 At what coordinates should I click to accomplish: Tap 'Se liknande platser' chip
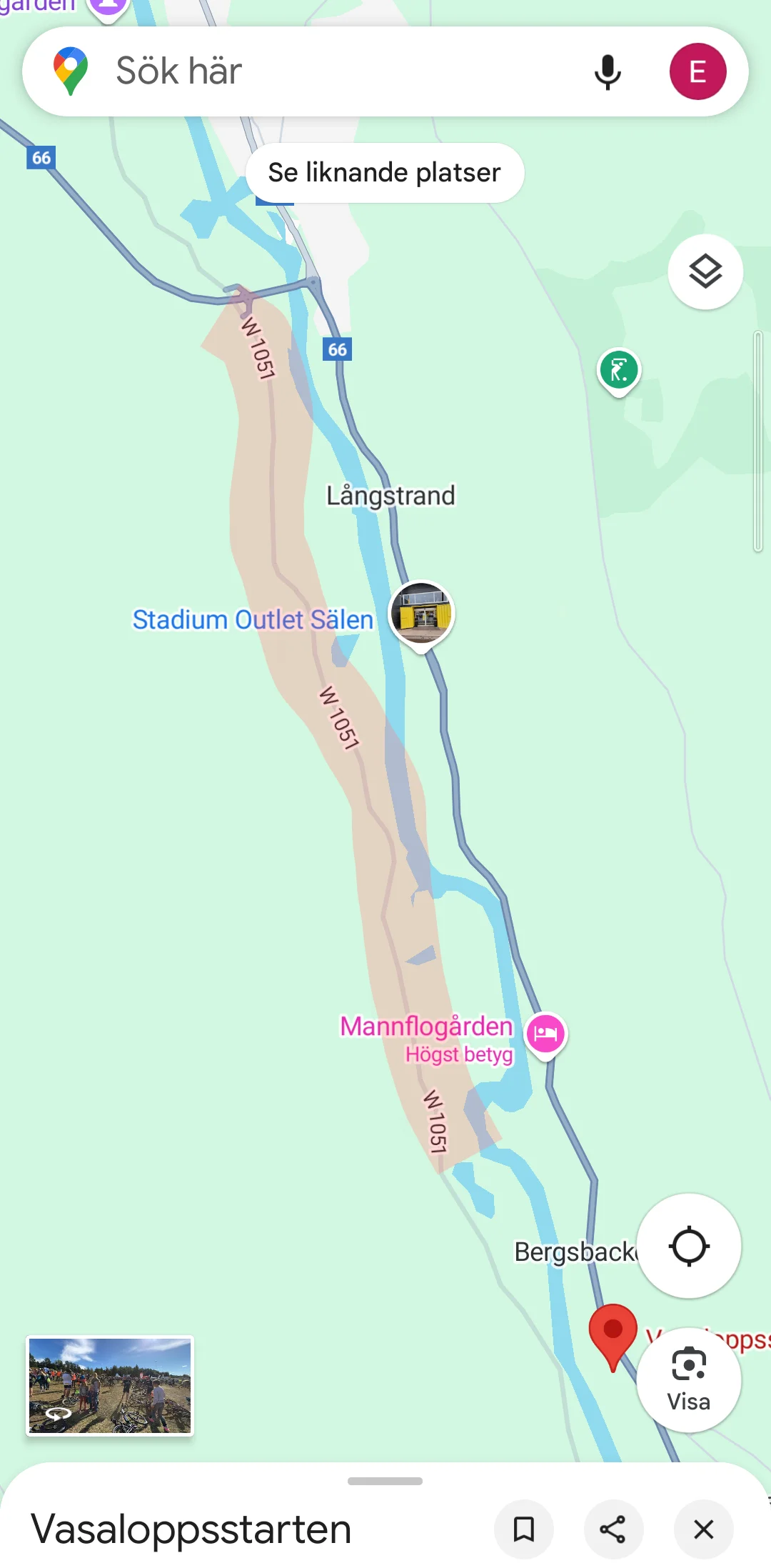385,173
